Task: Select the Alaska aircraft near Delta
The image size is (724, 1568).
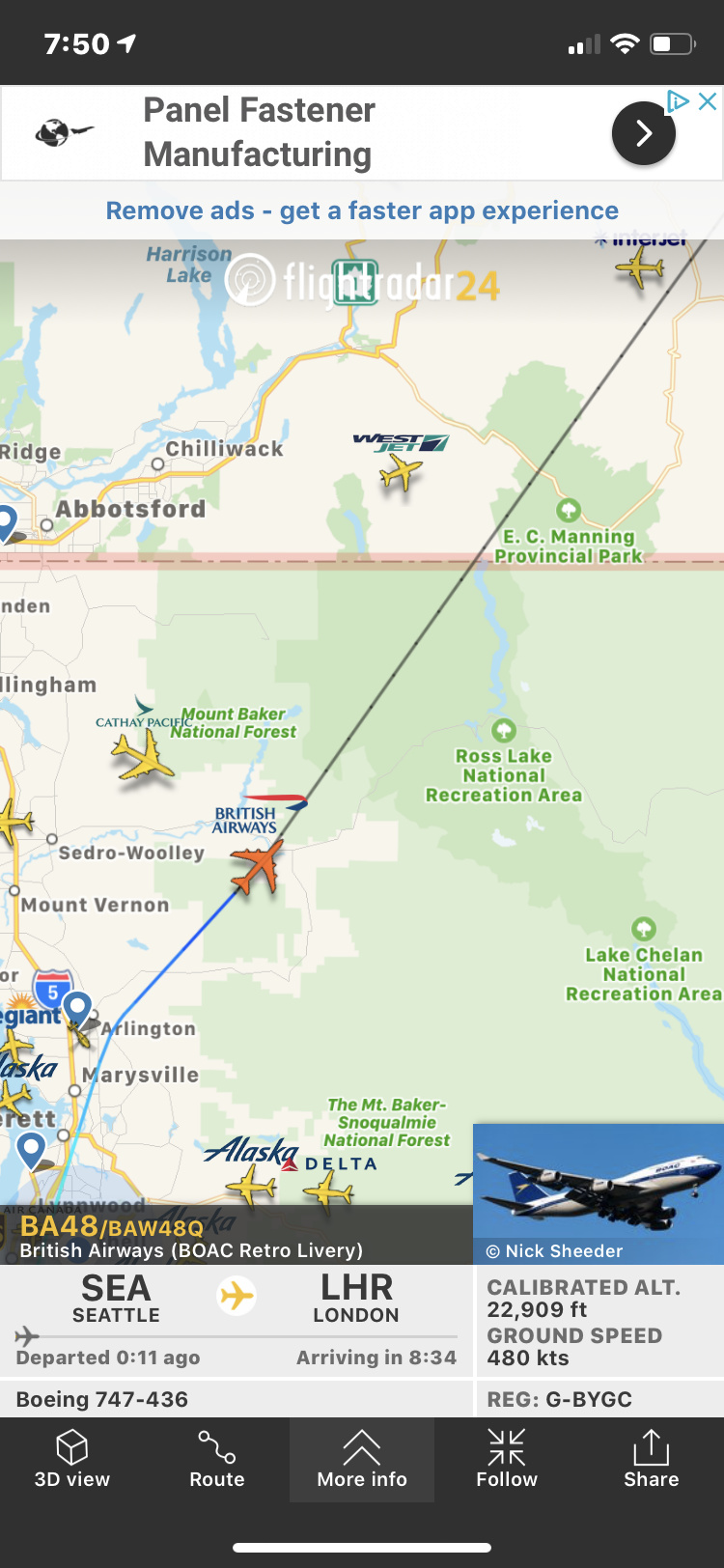Action: (253, 1184)
